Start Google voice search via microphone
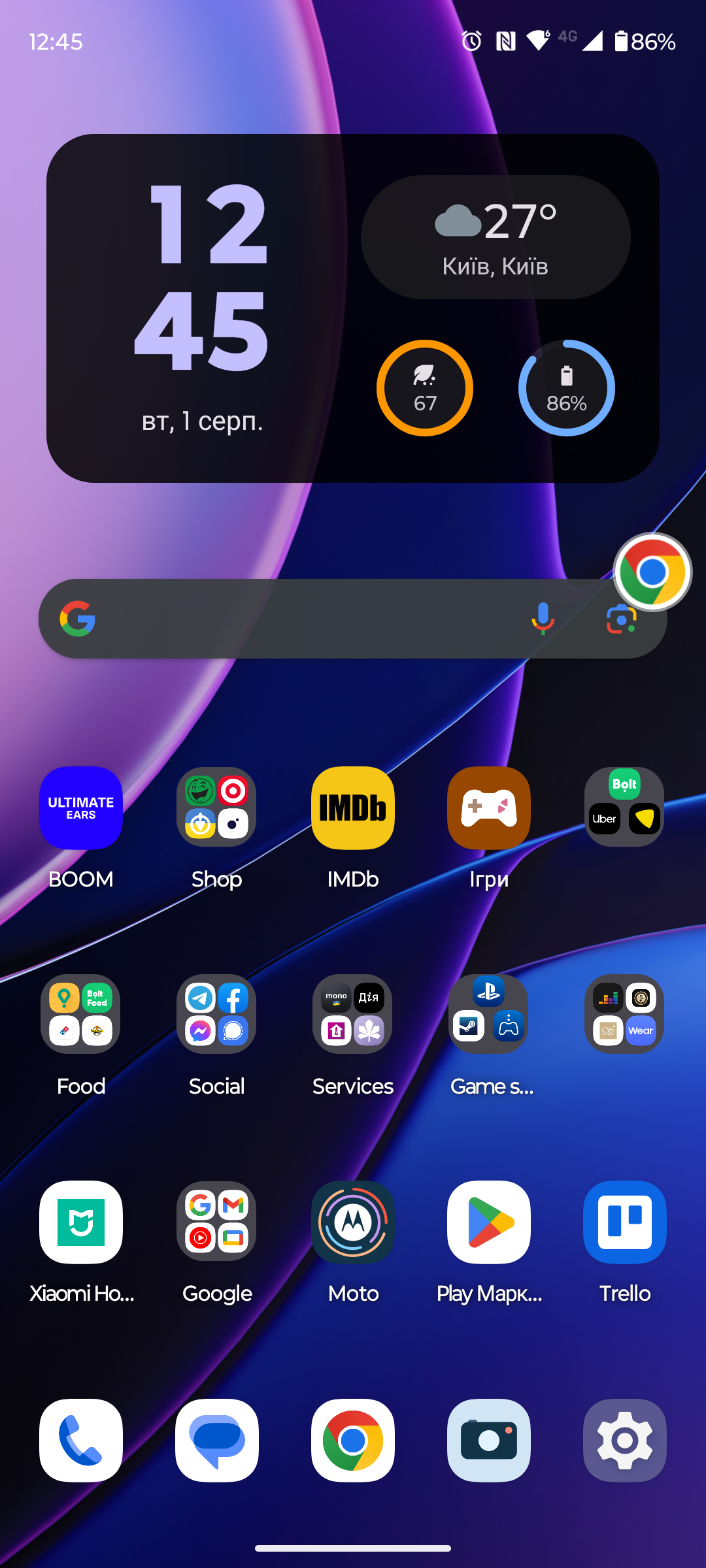 (x=543, y=619)
